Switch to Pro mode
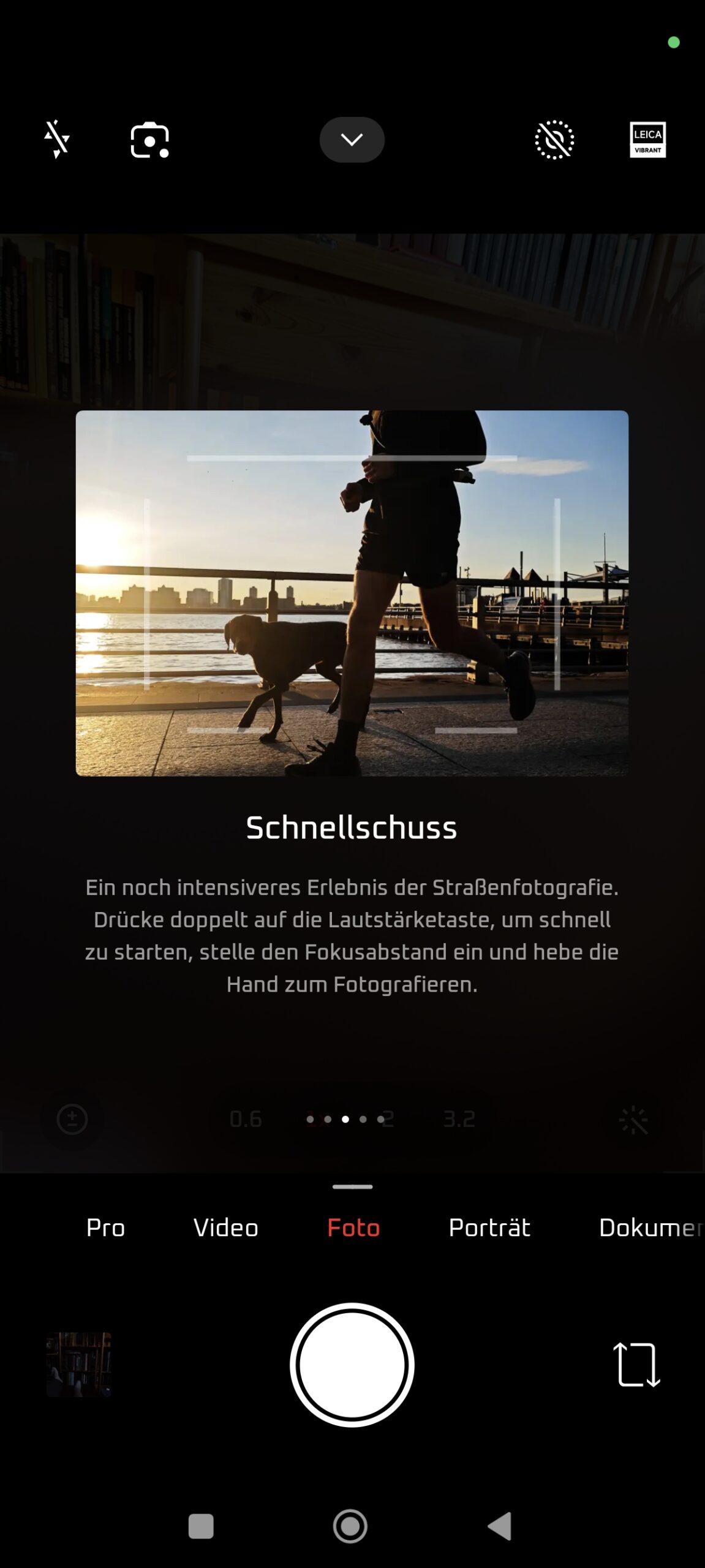The width and height of the screenshot is (705, 1568). click(x=105, y=1227)
